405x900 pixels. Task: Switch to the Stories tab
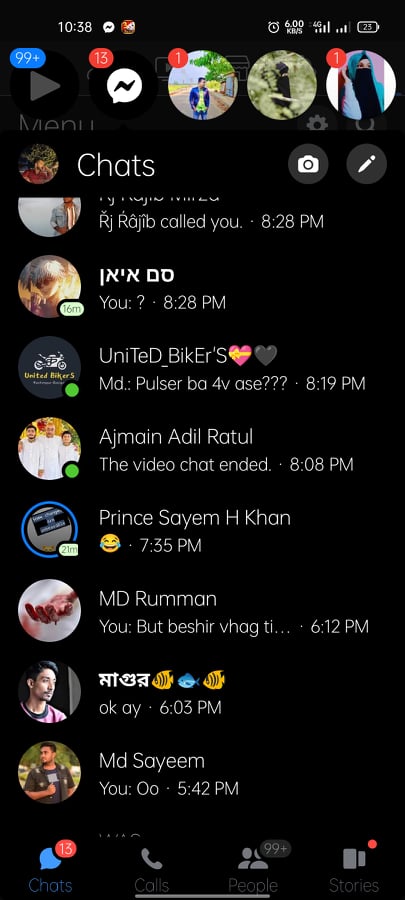(354, 870)
